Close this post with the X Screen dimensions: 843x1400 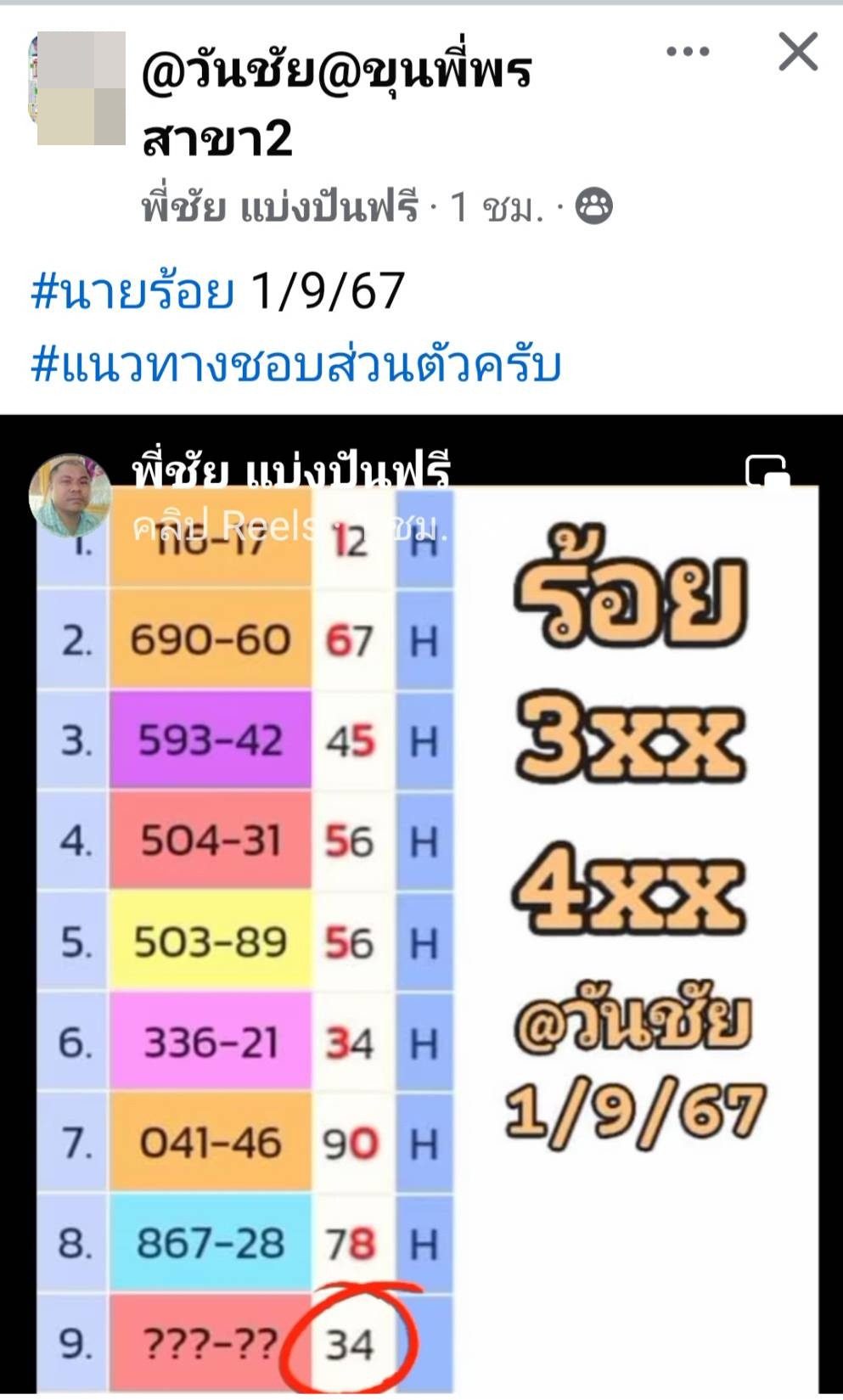(x=798, y=52)
